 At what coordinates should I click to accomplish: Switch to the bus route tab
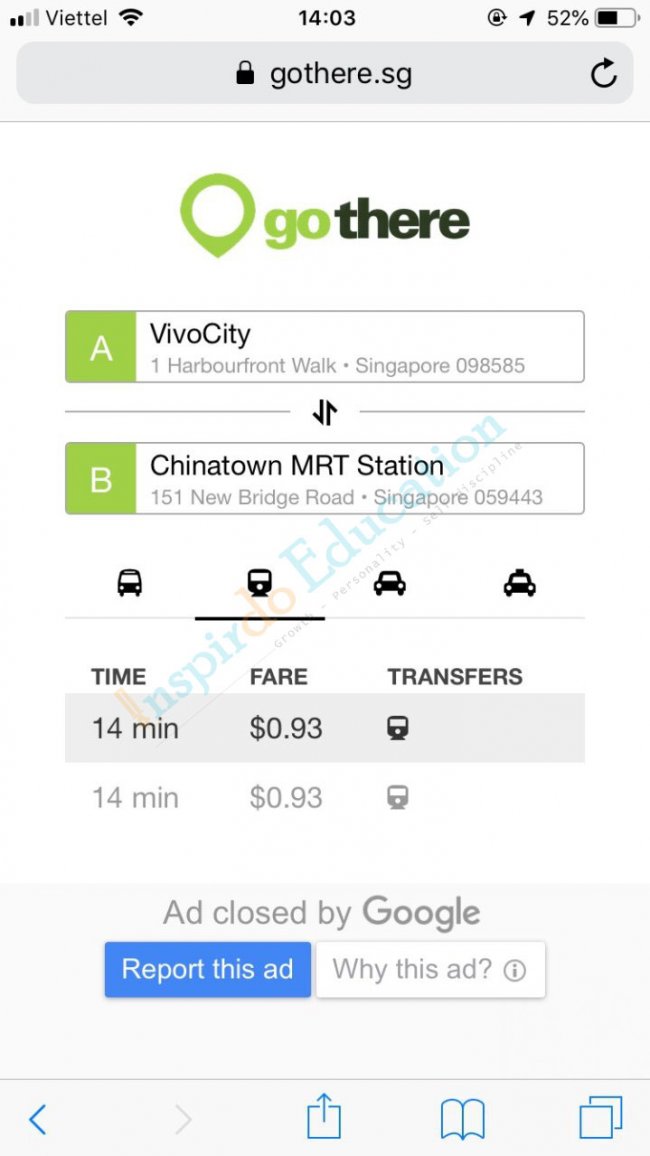(130, 583)
